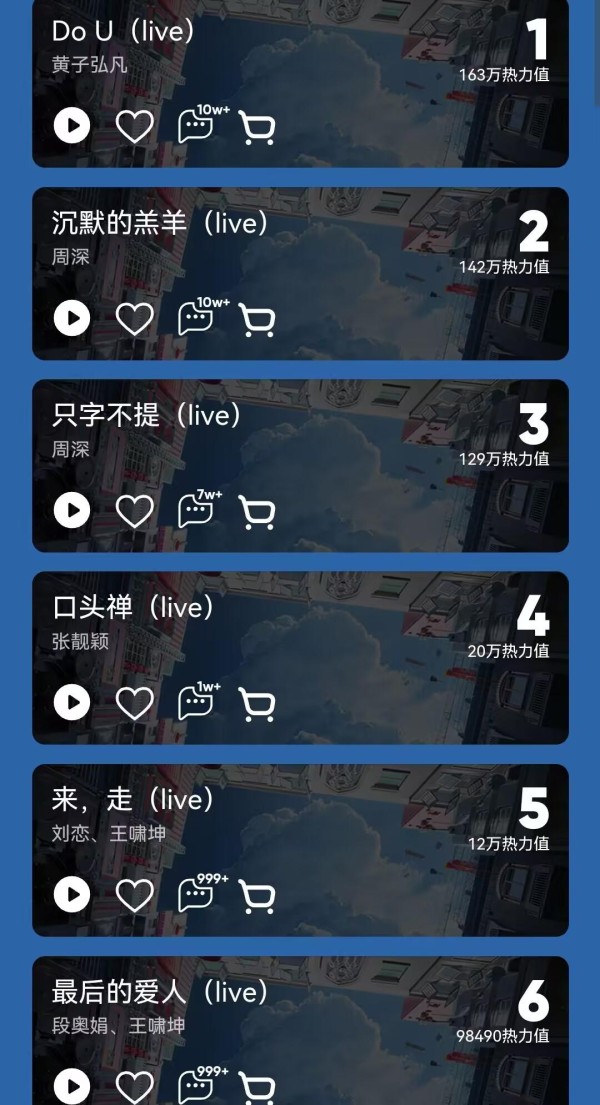Play 来，走 (live)
The width and height of the screenshot is (600, 1105).
[72, 894]
